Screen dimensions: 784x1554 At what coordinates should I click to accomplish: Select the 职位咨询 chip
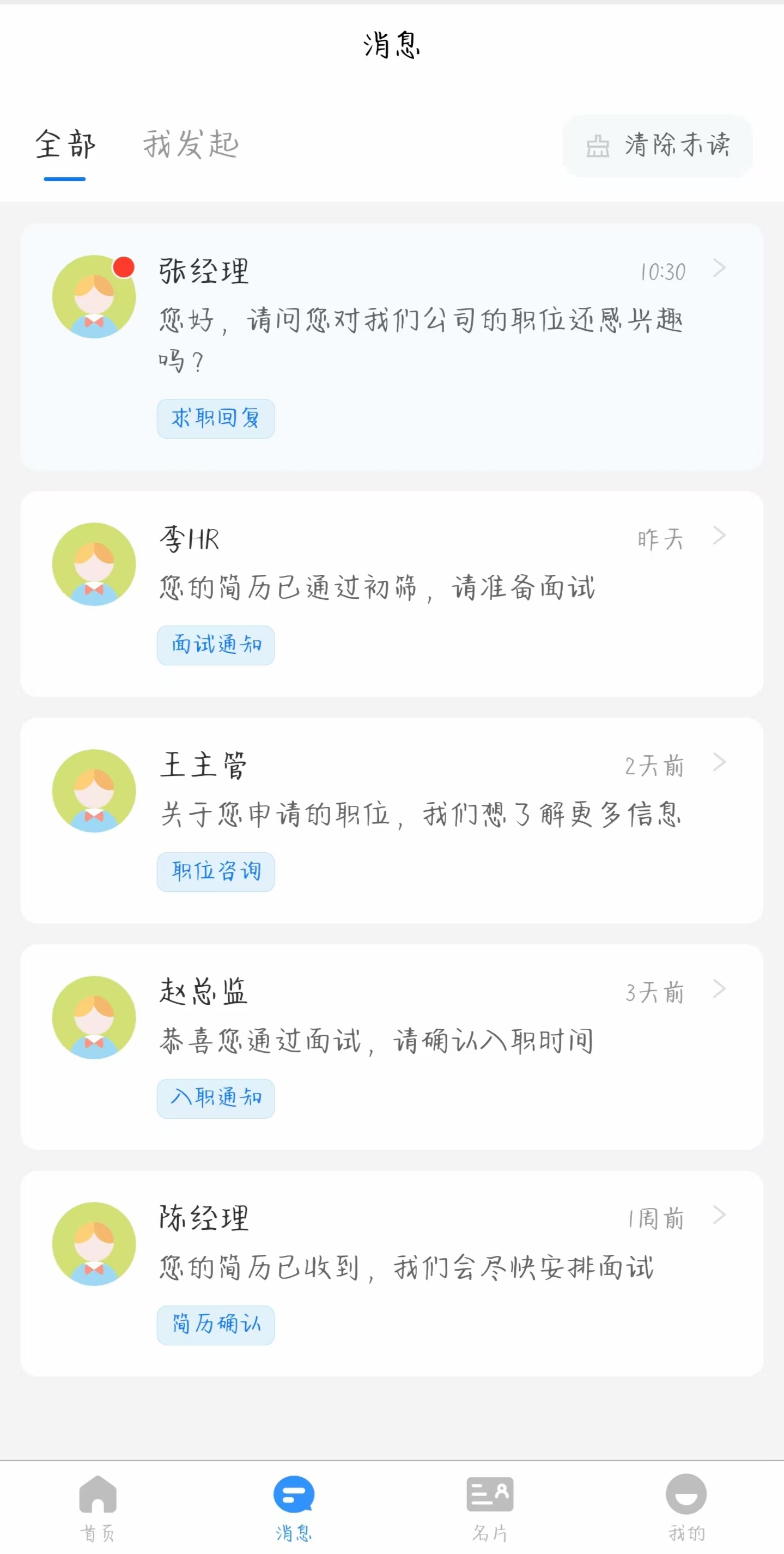(216, 872)
